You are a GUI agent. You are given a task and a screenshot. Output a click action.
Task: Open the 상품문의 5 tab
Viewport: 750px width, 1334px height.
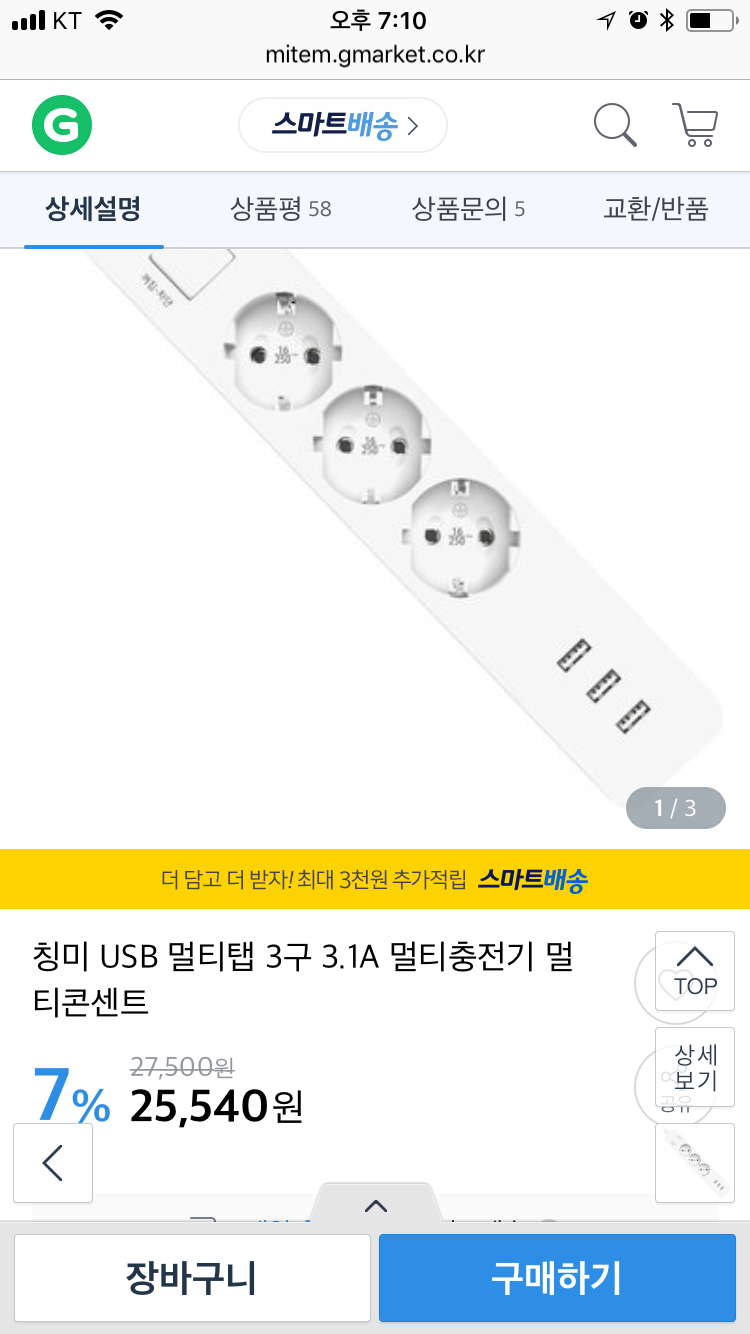click(x=468, y=209)
